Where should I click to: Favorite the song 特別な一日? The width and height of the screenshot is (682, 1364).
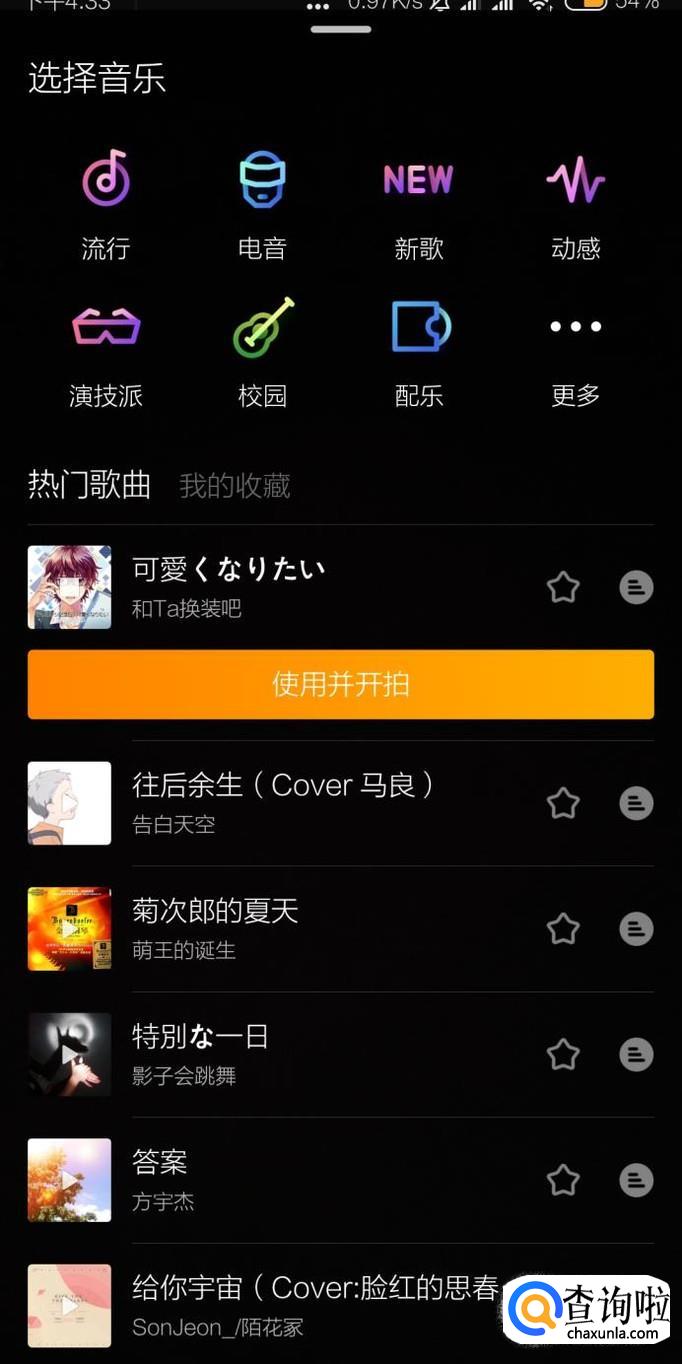(x=563, y=1054)
